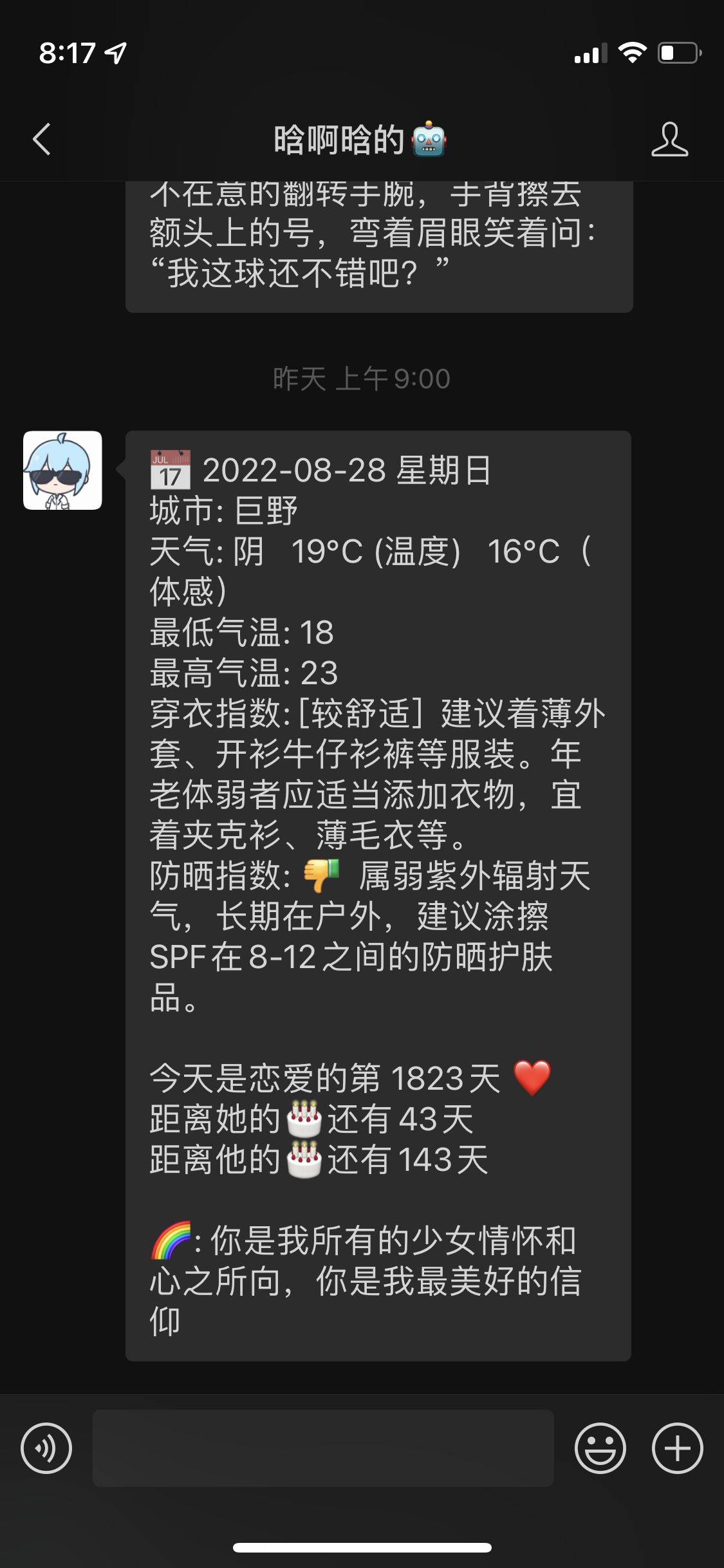Go back from the 啥啊啥的 chat
The height and width of the screenshot is (1568, 724).
42,139
